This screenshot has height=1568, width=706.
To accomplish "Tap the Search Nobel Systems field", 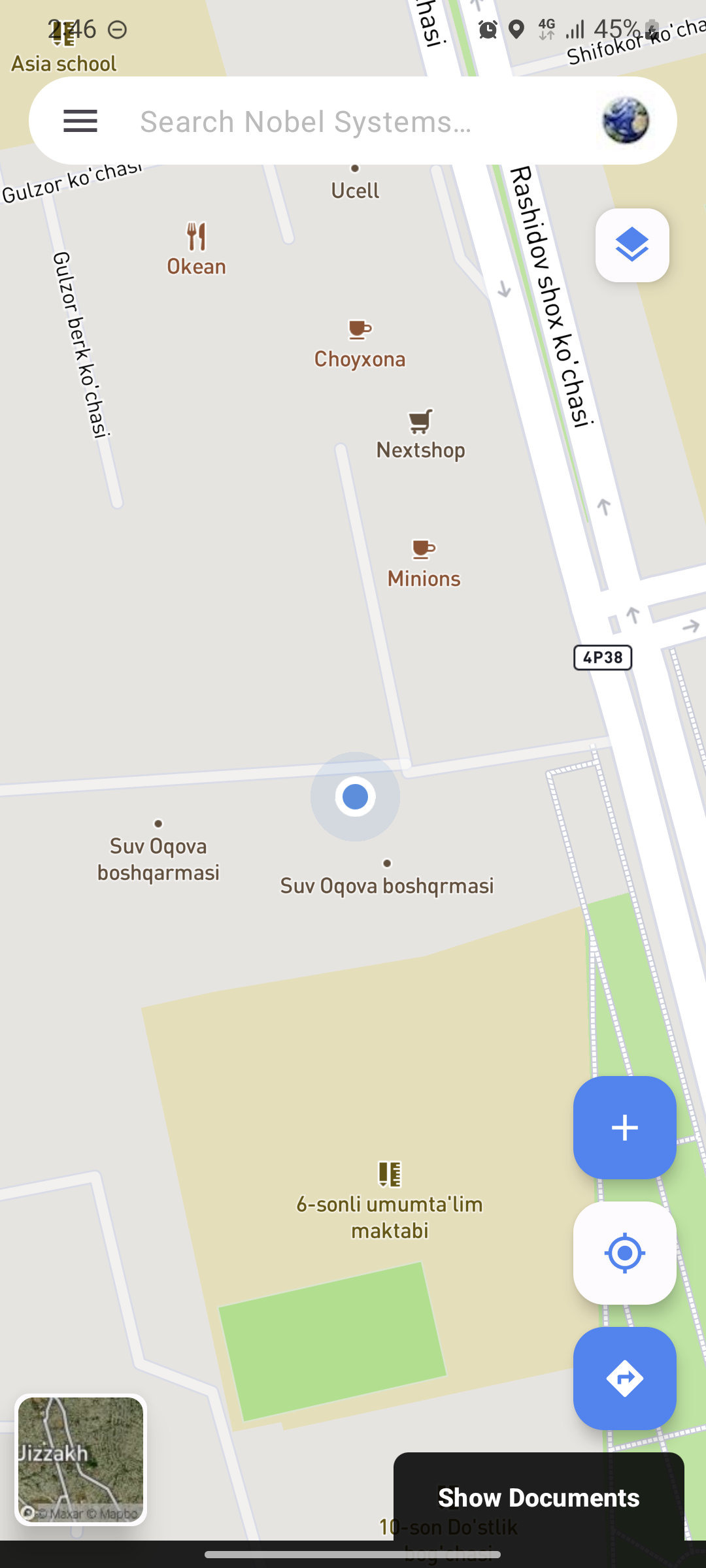I will [353, 121].
